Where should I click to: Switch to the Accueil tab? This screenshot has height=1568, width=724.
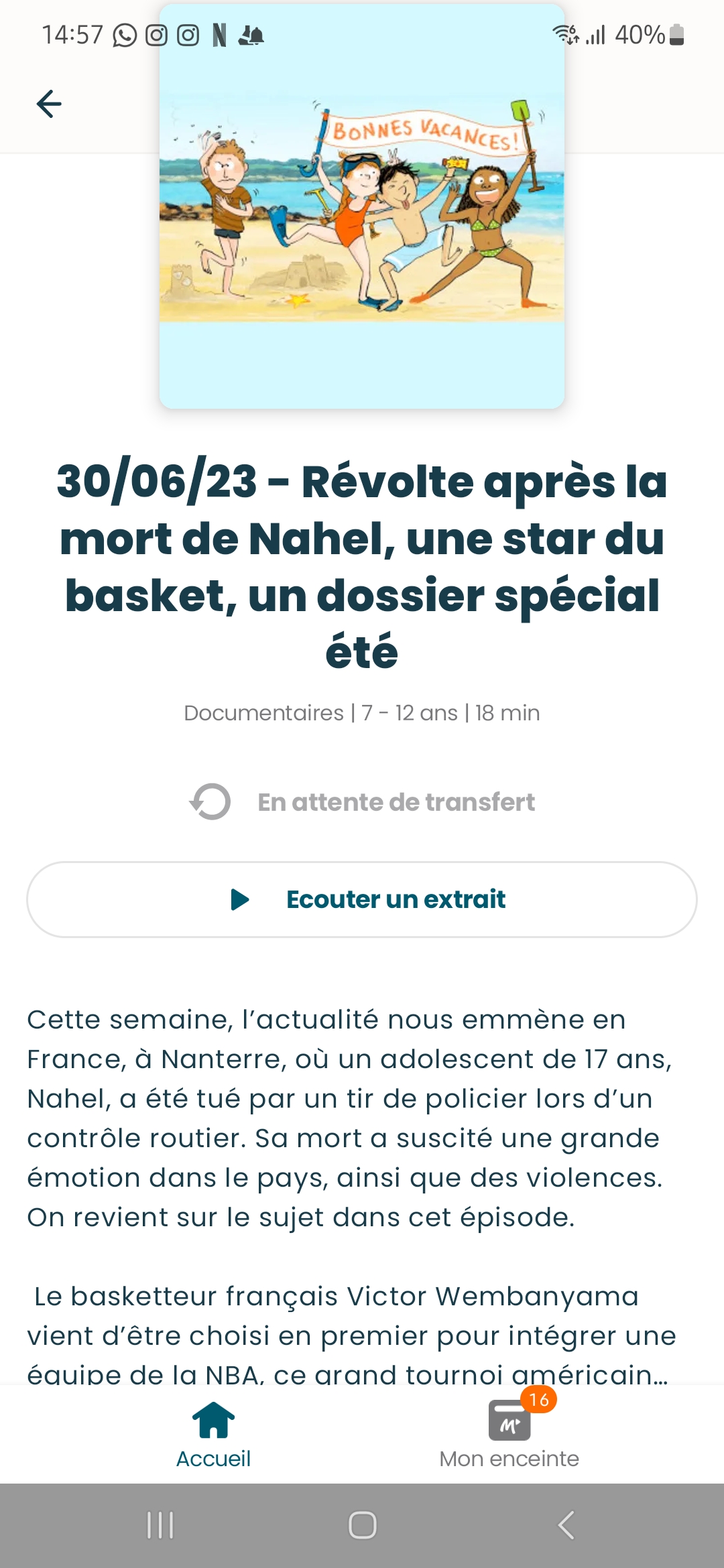tap(213, 1435)
